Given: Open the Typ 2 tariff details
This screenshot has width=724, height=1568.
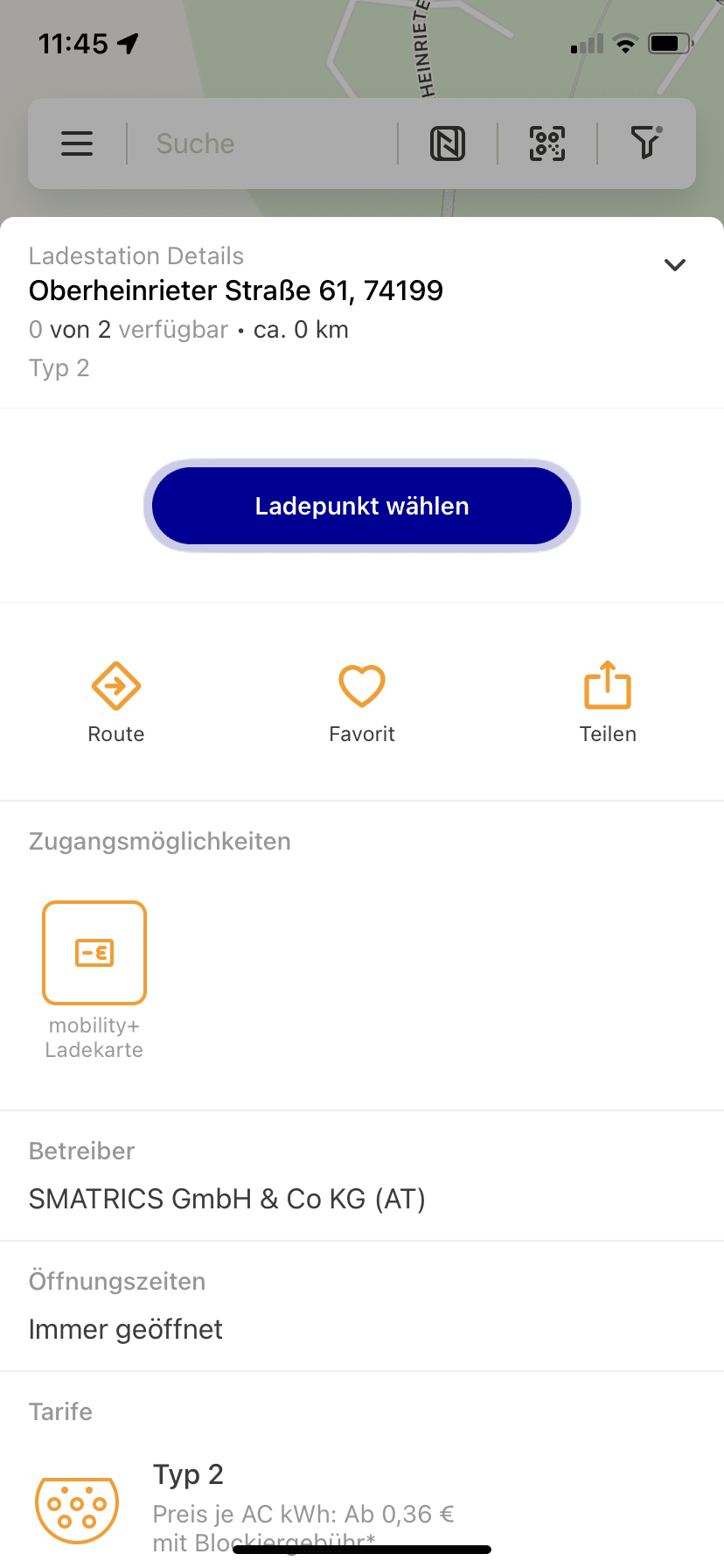Looking at the screenshot, I should (x=362, y=1507).
